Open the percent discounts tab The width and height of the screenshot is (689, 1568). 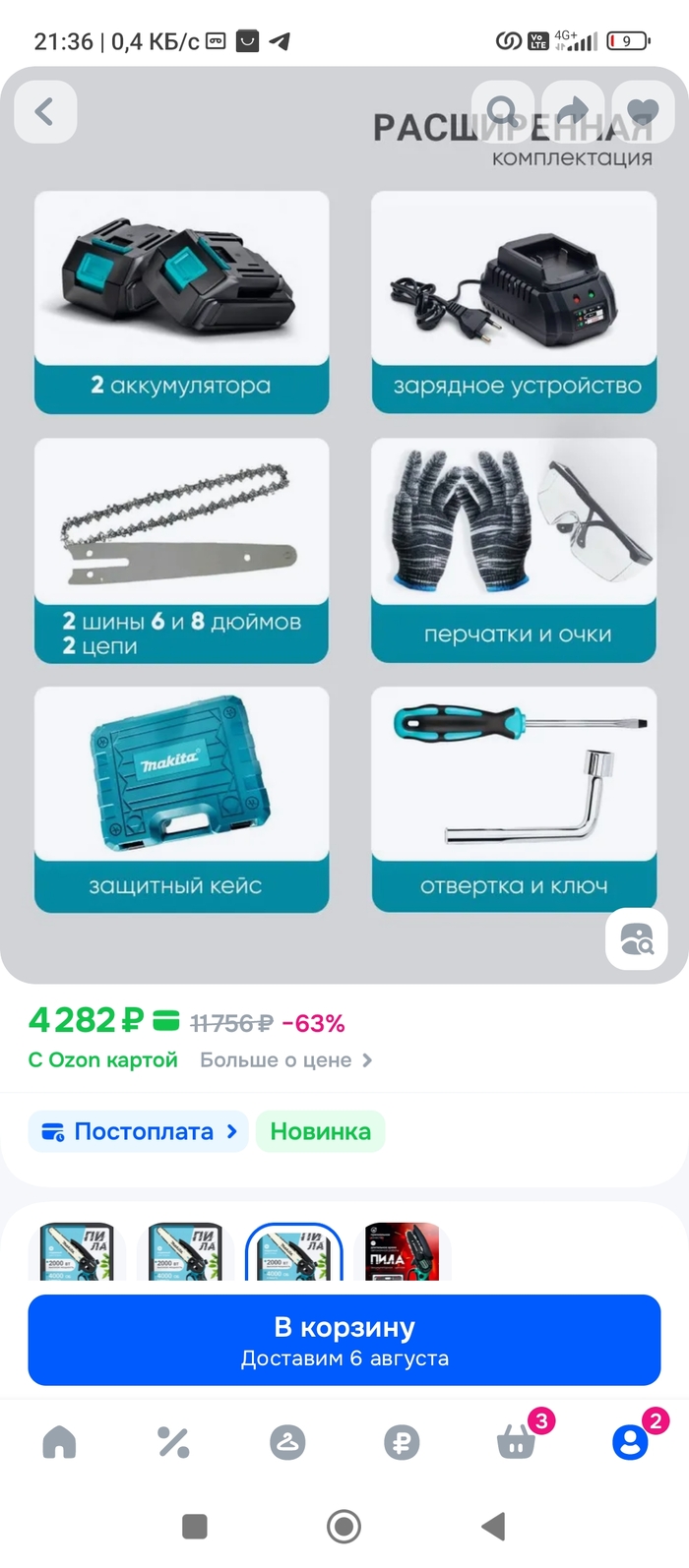[x=173, y=1442]
